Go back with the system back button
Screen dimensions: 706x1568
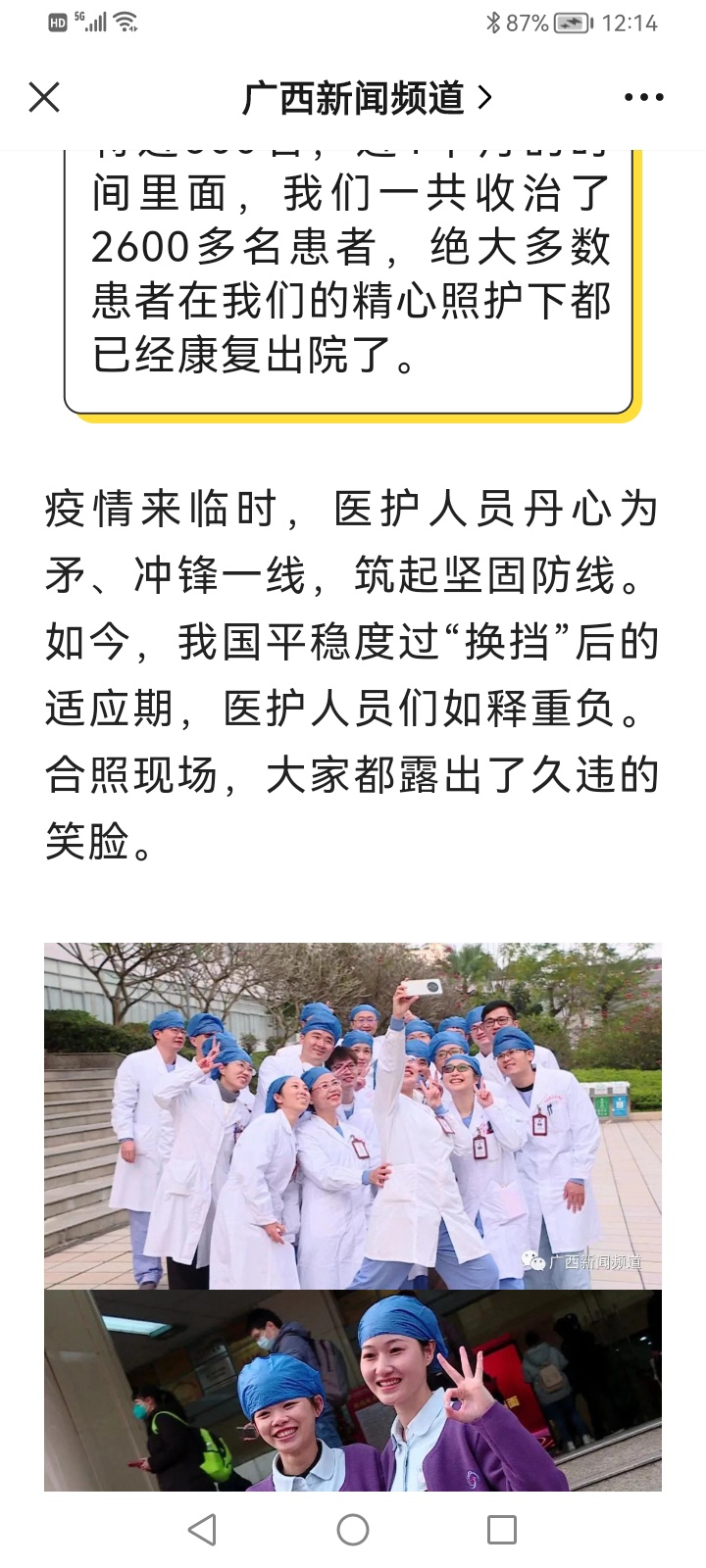[202, 1529]
